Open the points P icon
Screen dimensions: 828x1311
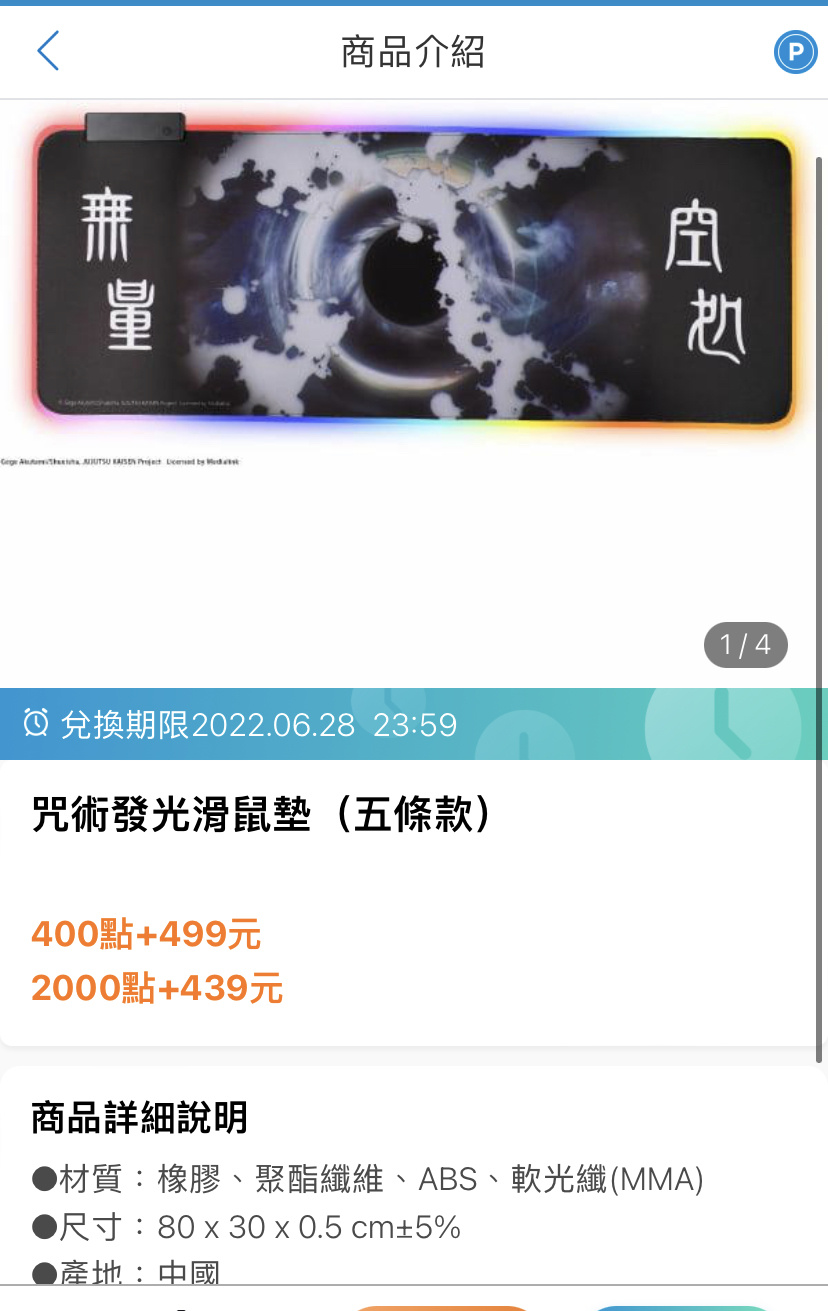(795, 52)
